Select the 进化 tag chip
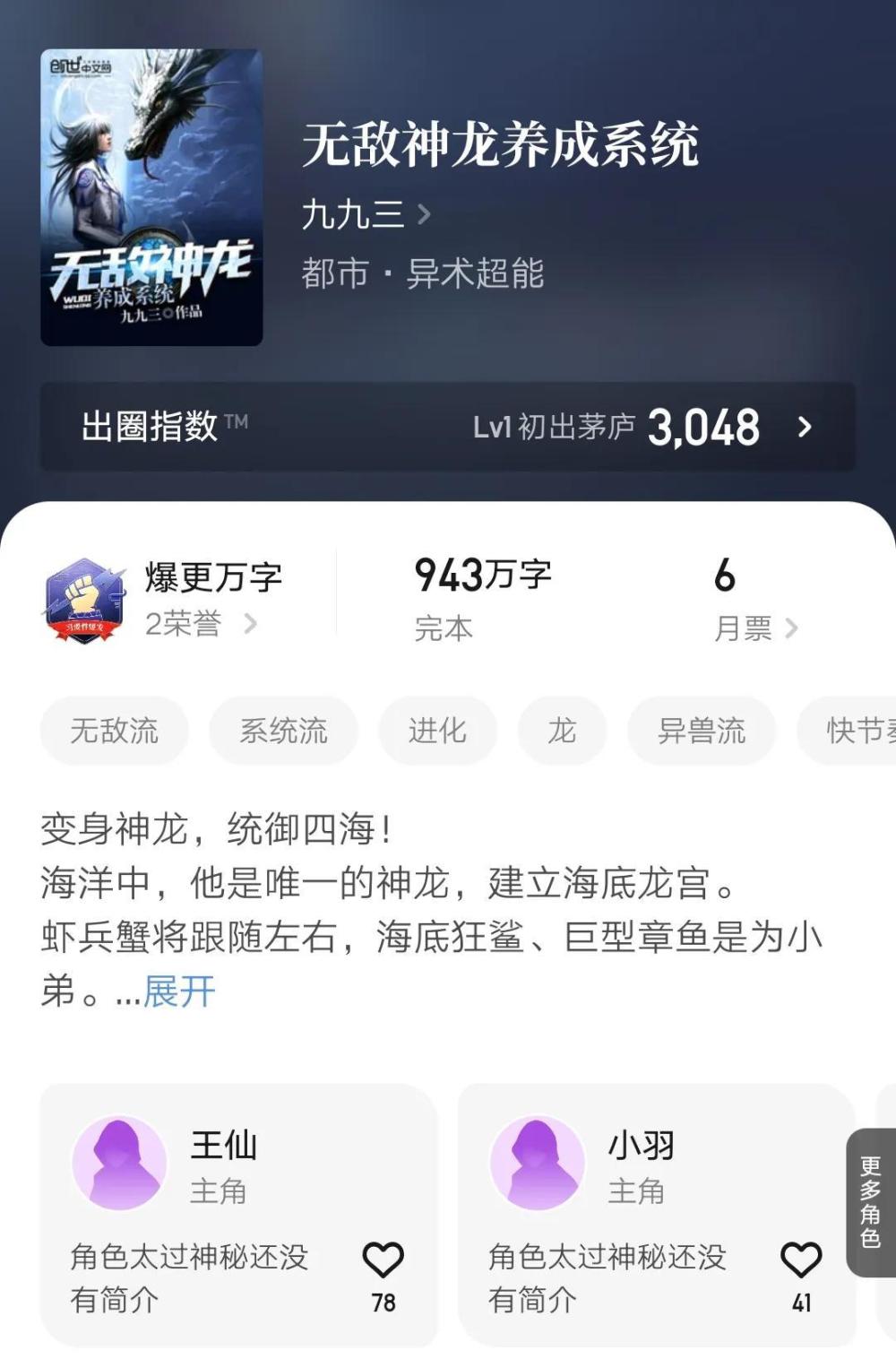This screenshot has width=896, height=1359. pyautogui.click(x=437, y=731)
